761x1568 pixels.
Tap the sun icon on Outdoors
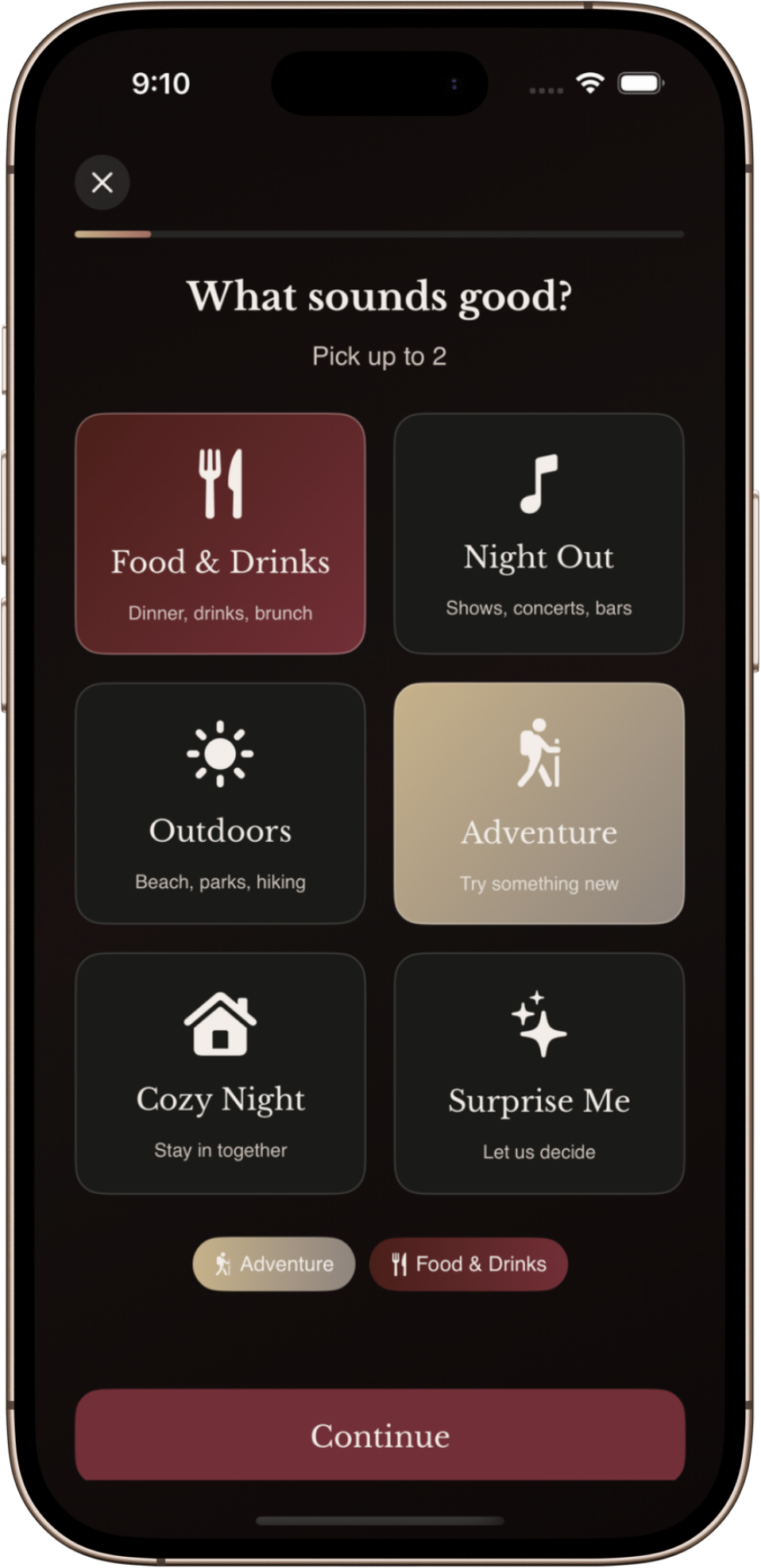[x=220, y=753]
